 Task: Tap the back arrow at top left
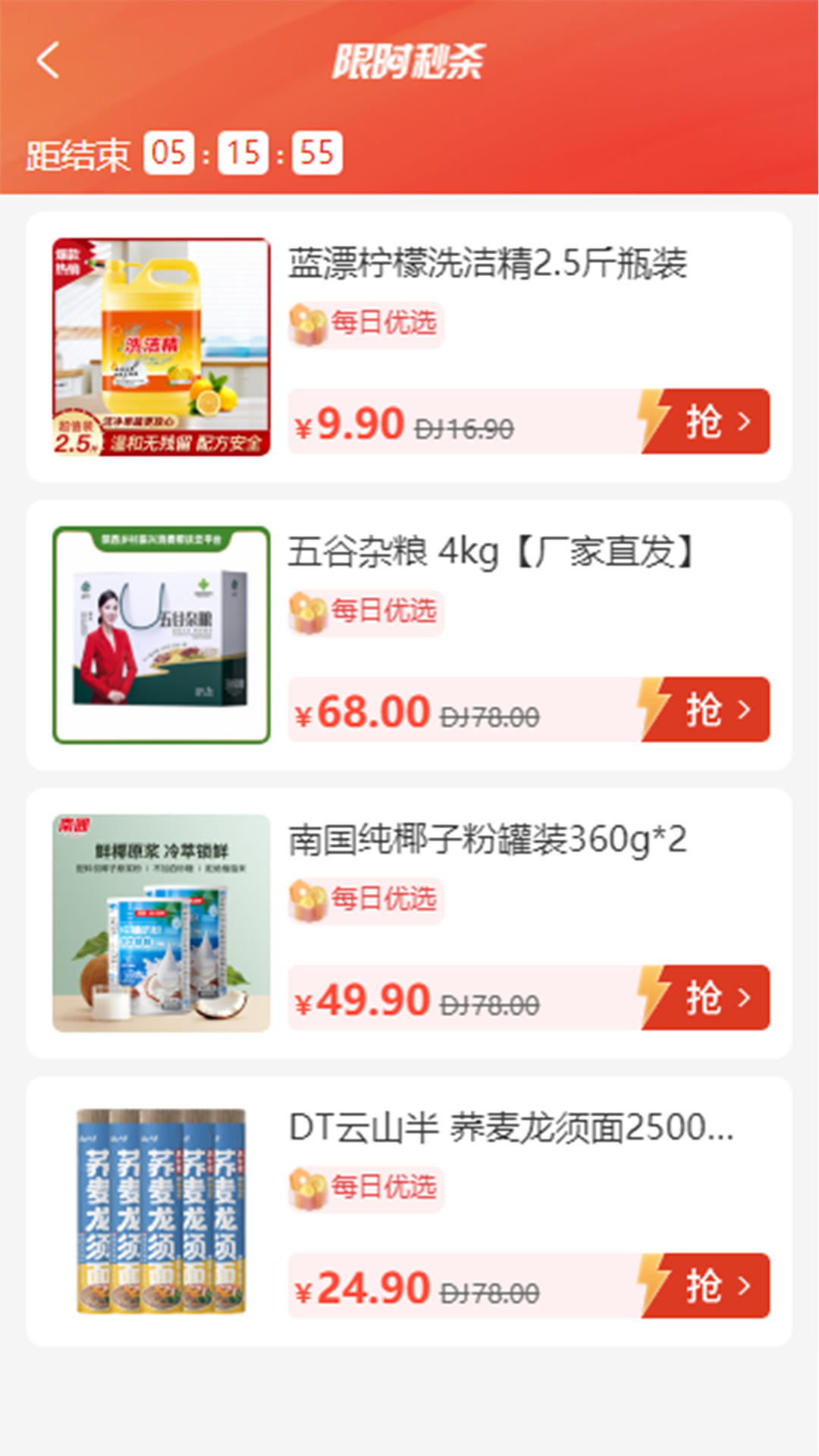pyautogui.click(x=49, y=64)
